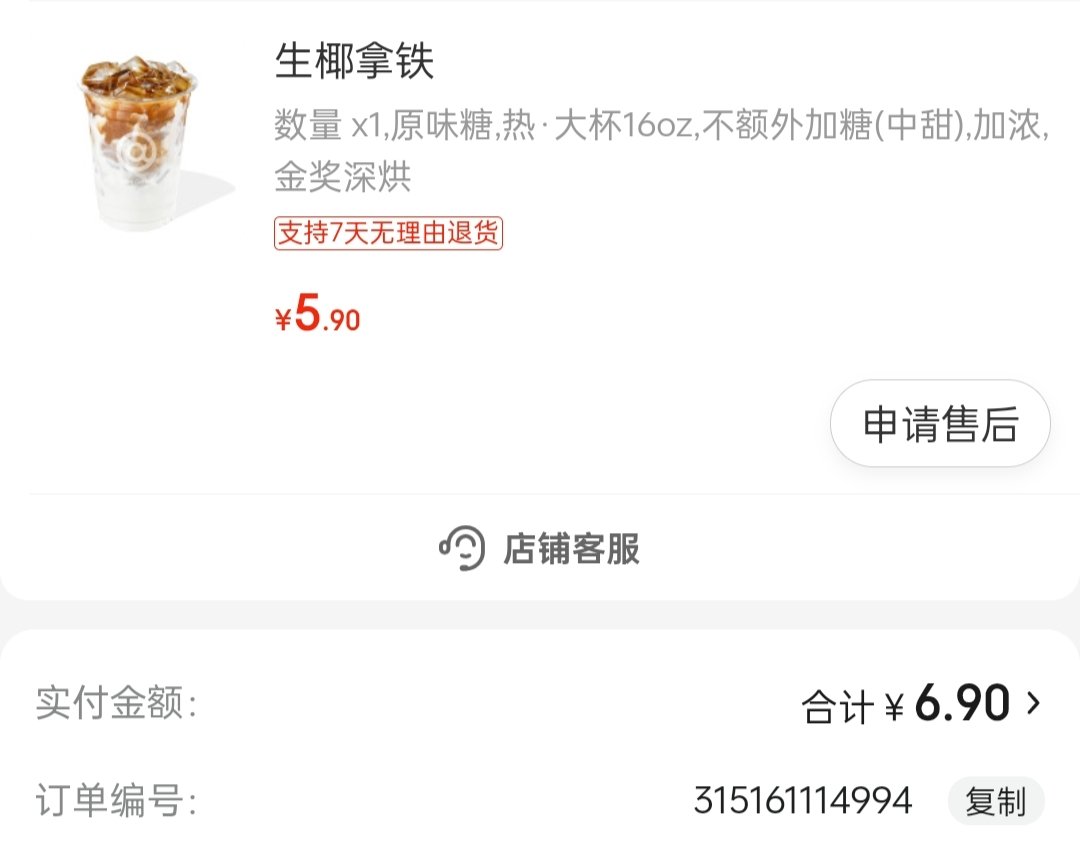Copy the order number with 复制
The width and height of the screenshot is (1080, 853).
995,801
